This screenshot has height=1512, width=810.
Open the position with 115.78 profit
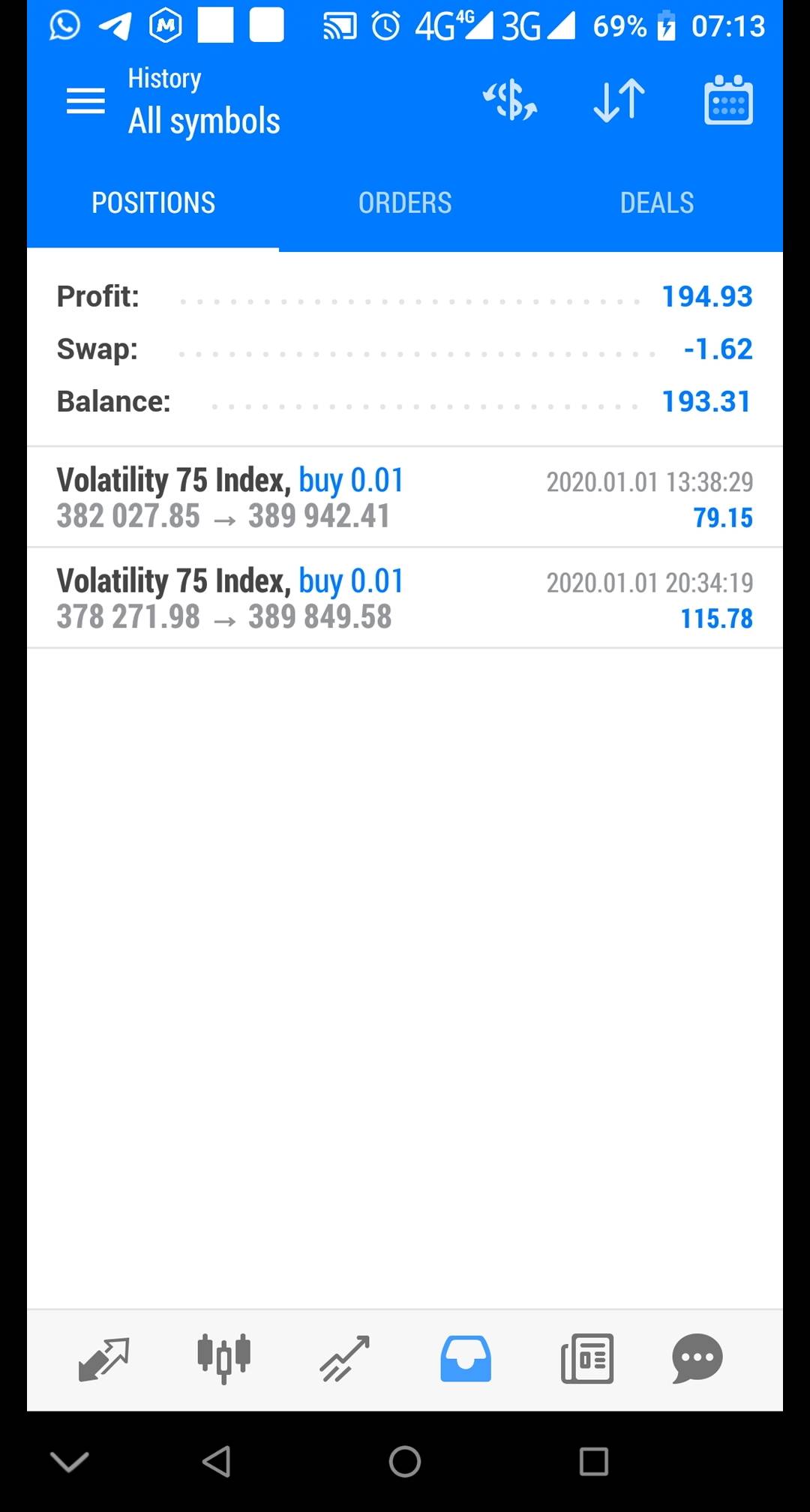coord(405,598)
